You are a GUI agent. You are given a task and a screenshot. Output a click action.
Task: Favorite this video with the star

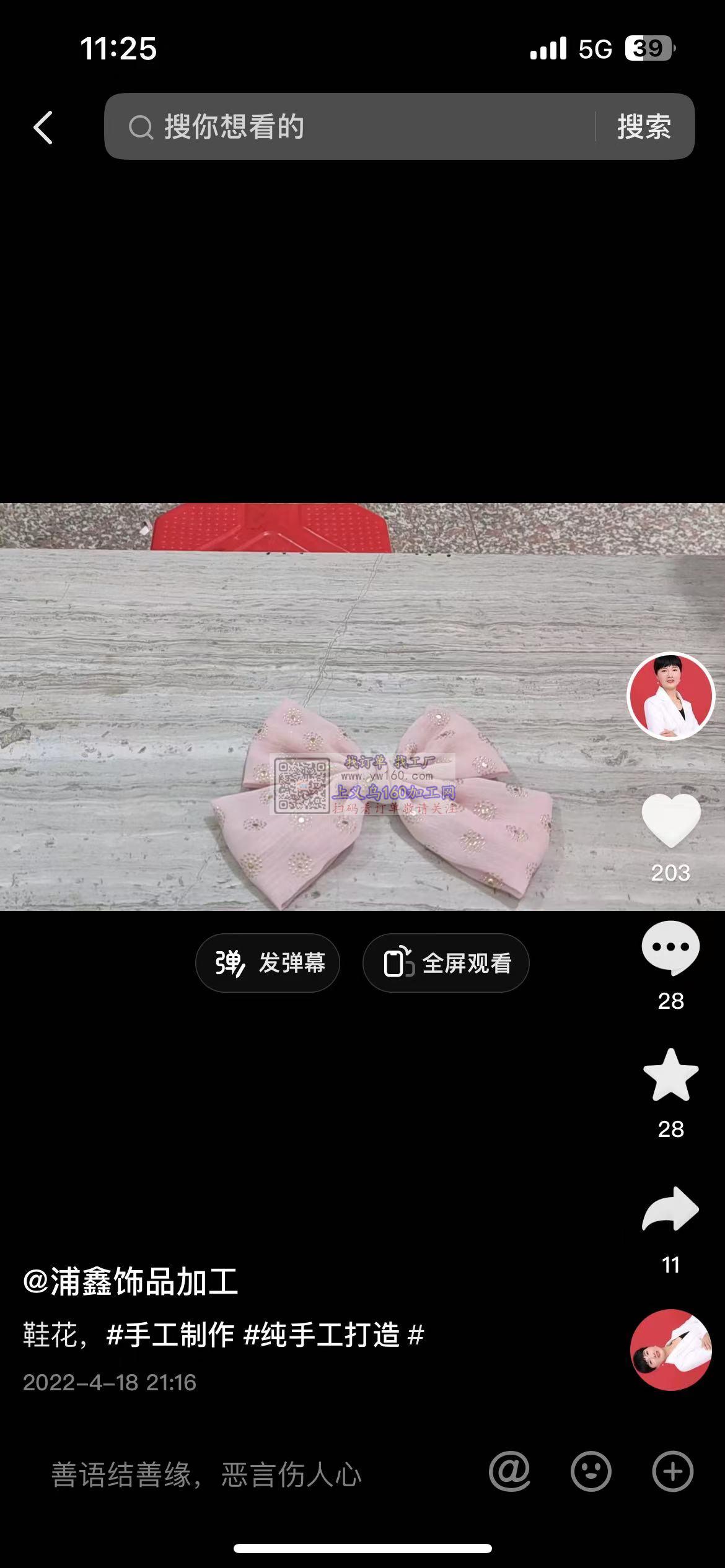pyautogui.click(x=671, y=1076)
